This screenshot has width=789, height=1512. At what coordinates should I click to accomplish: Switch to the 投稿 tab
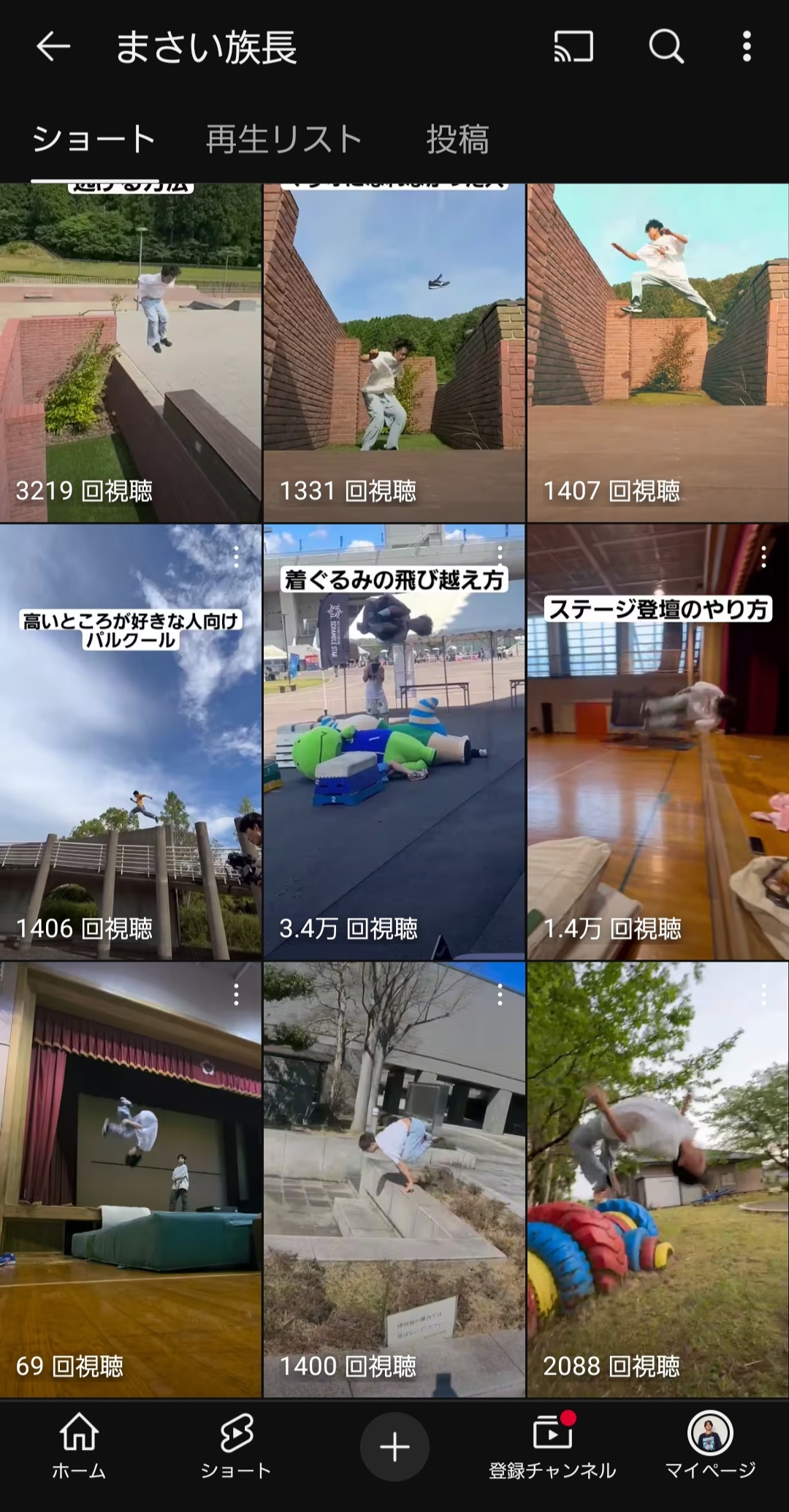click(457, 139)
